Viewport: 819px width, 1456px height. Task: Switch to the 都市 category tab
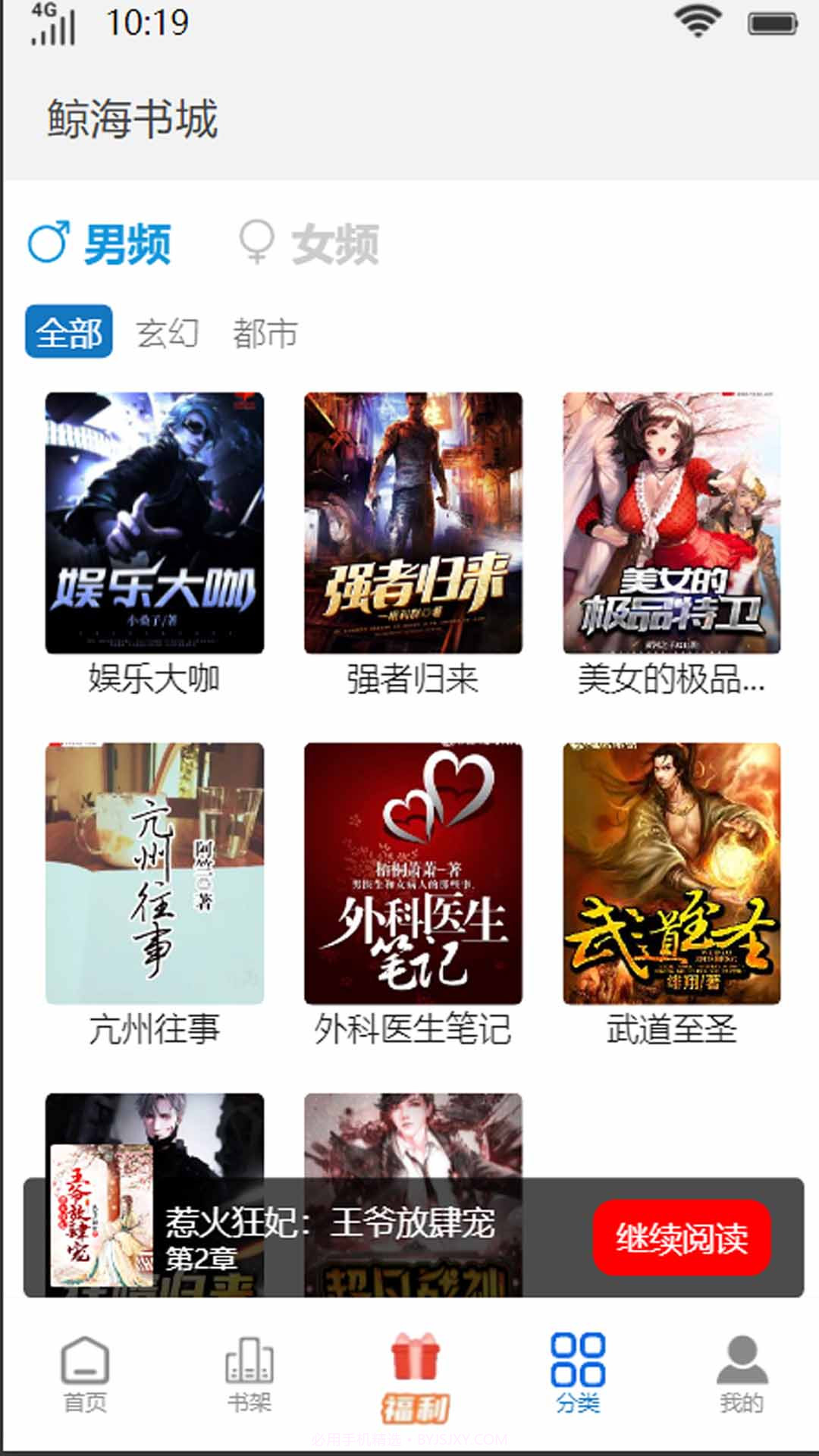coord(266,331)
